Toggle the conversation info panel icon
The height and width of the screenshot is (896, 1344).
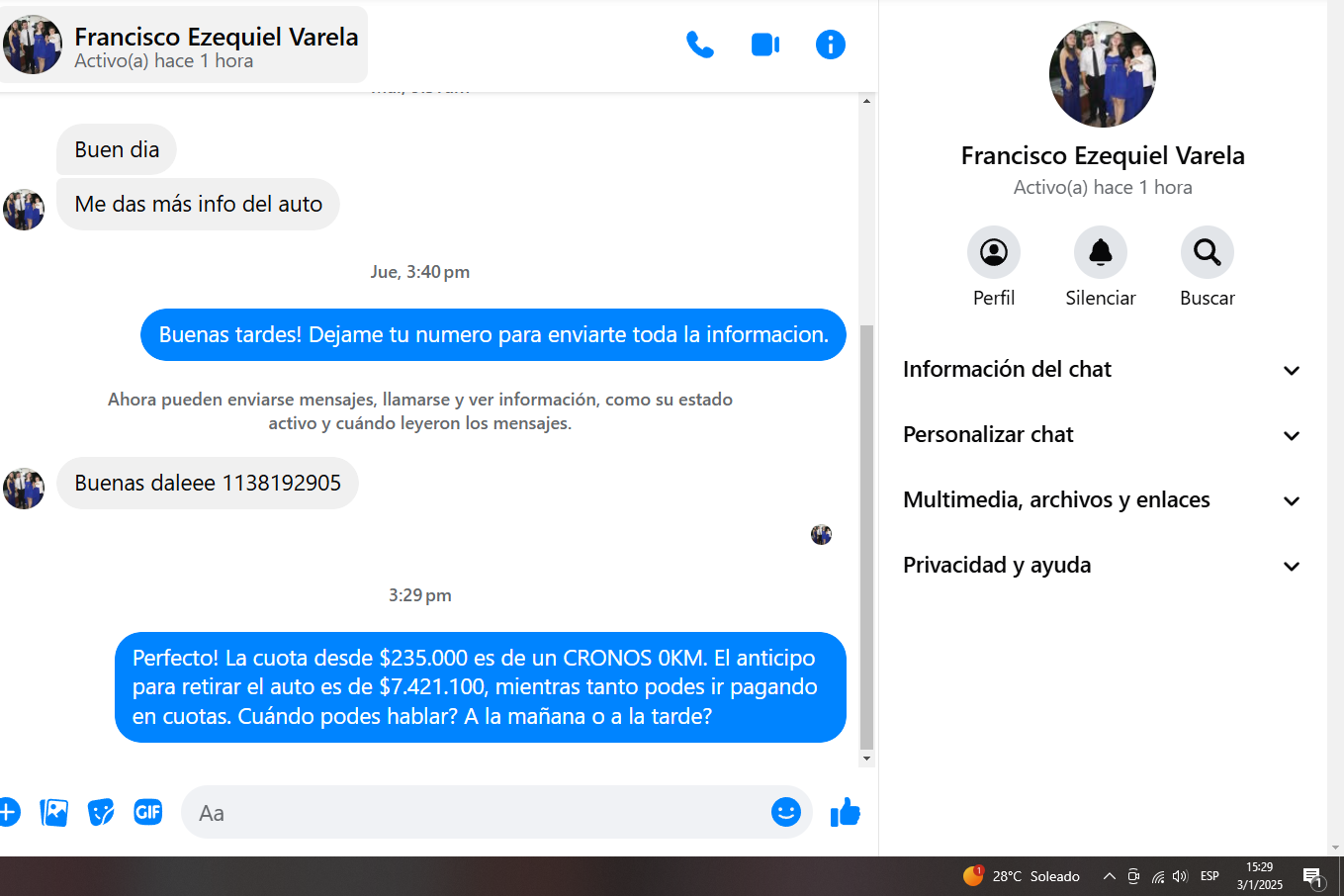(x=830, y=45)
